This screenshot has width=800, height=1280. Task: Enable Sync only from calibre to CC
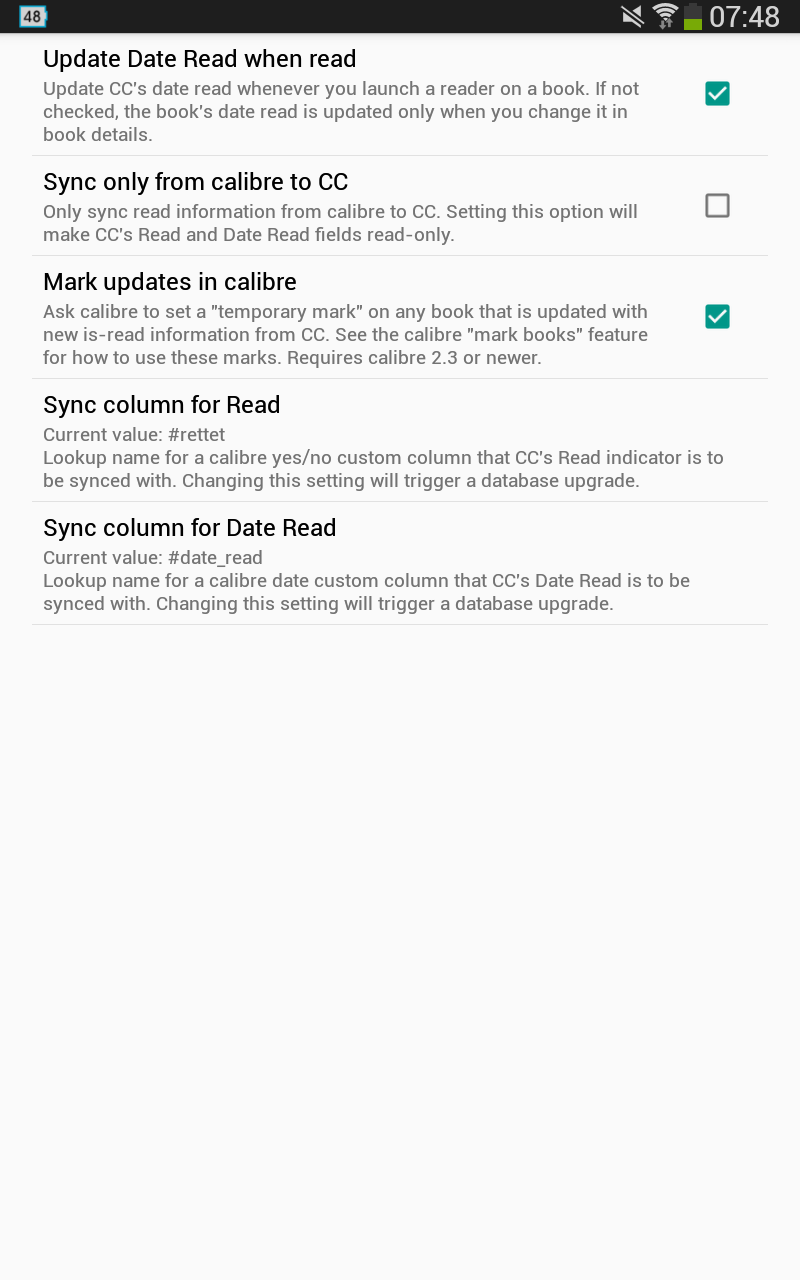(x=717, y=206)
